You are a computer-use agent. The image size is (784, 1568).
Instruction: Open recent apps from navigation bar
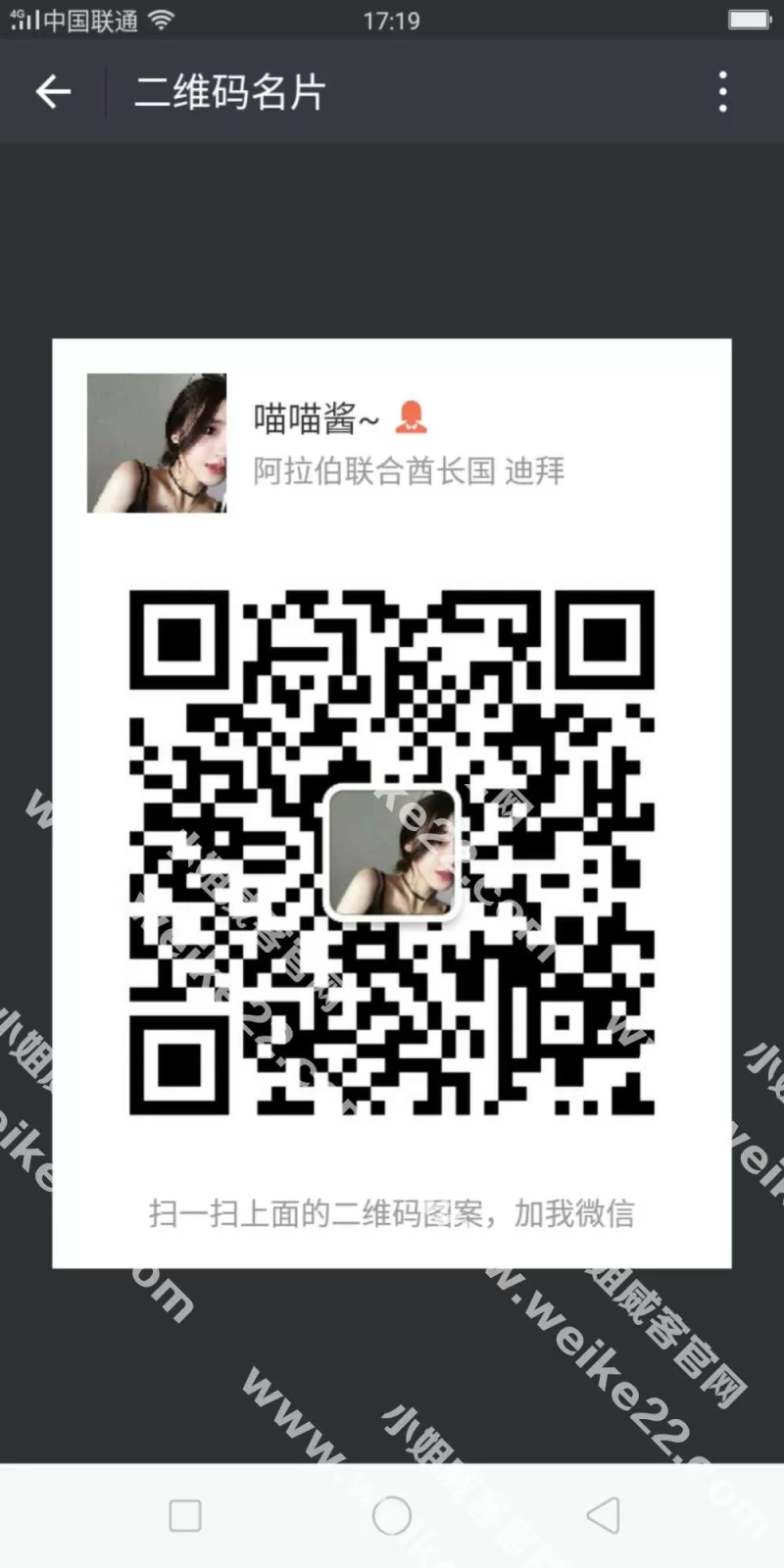[x=185, y=1515]
